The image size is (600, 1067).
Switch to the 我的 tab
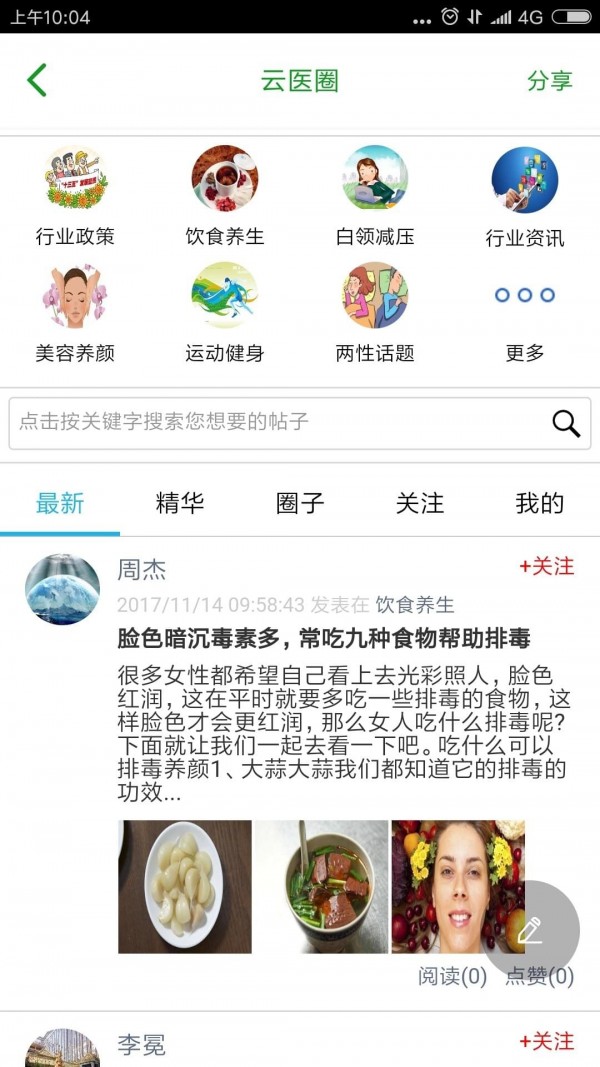pyautogui.click(x=540, y=503)
